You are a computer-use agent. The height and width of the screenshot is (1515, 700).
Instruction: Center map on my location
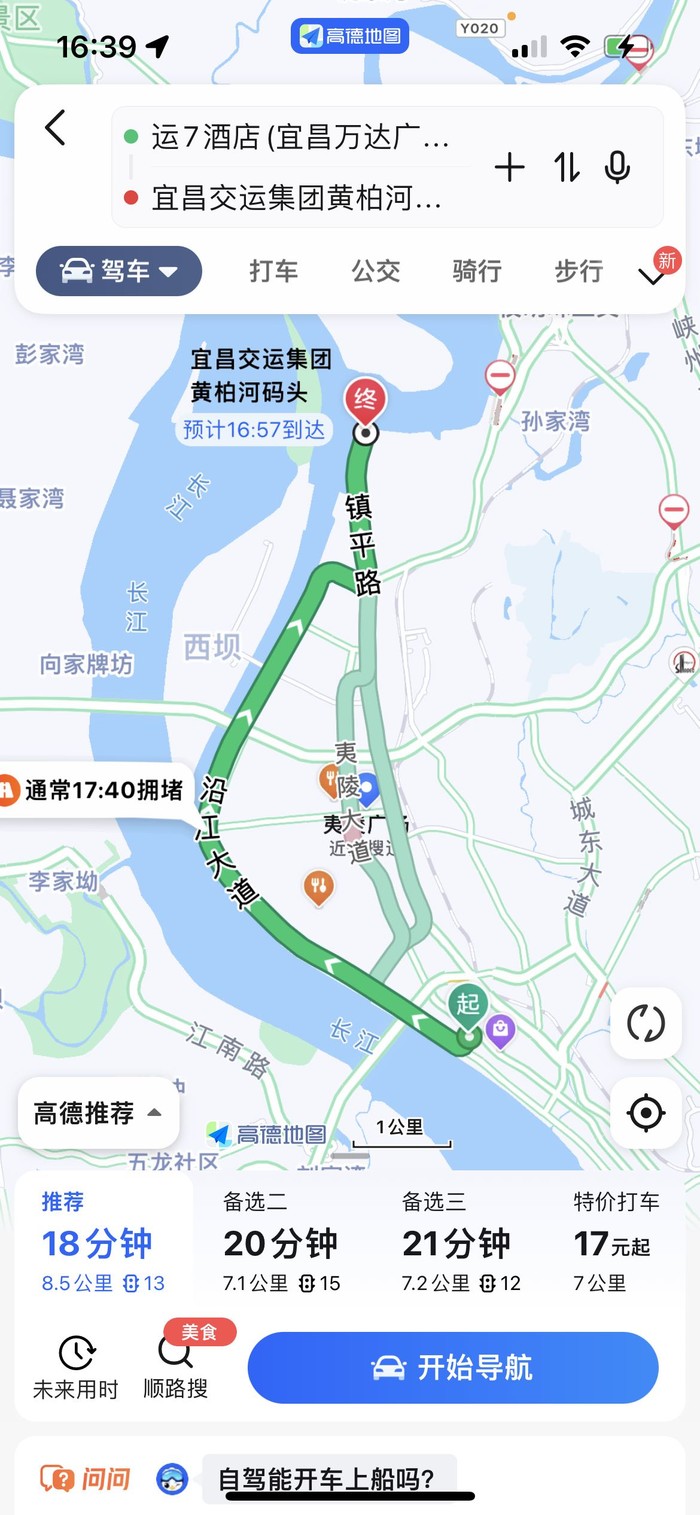(646, 1112)
